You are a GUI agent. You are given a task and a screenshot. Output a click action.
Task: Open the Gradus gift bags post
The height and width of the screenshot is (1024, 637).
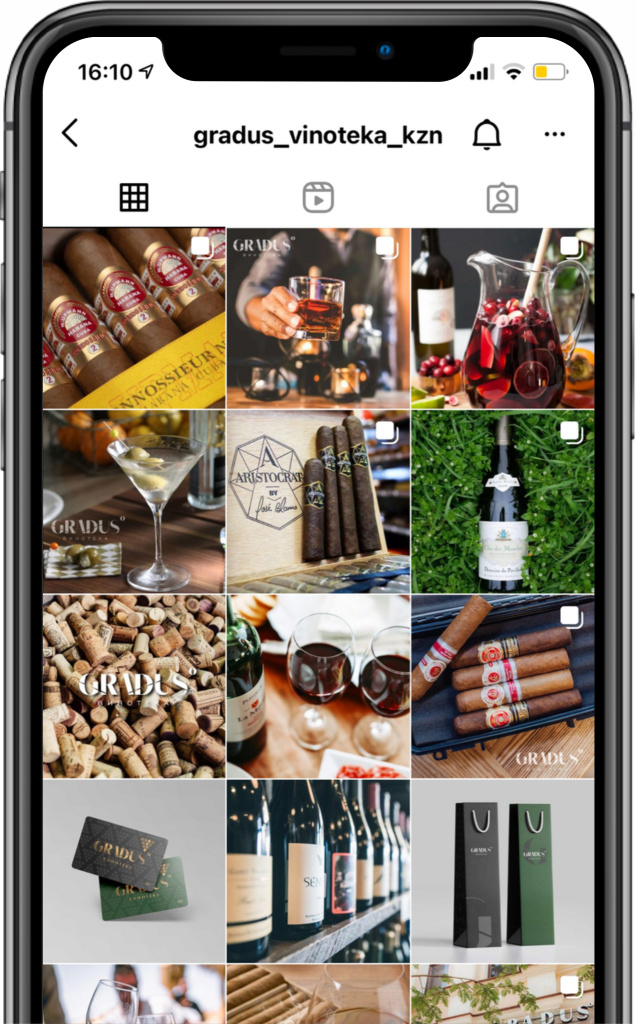coord(502,871)
